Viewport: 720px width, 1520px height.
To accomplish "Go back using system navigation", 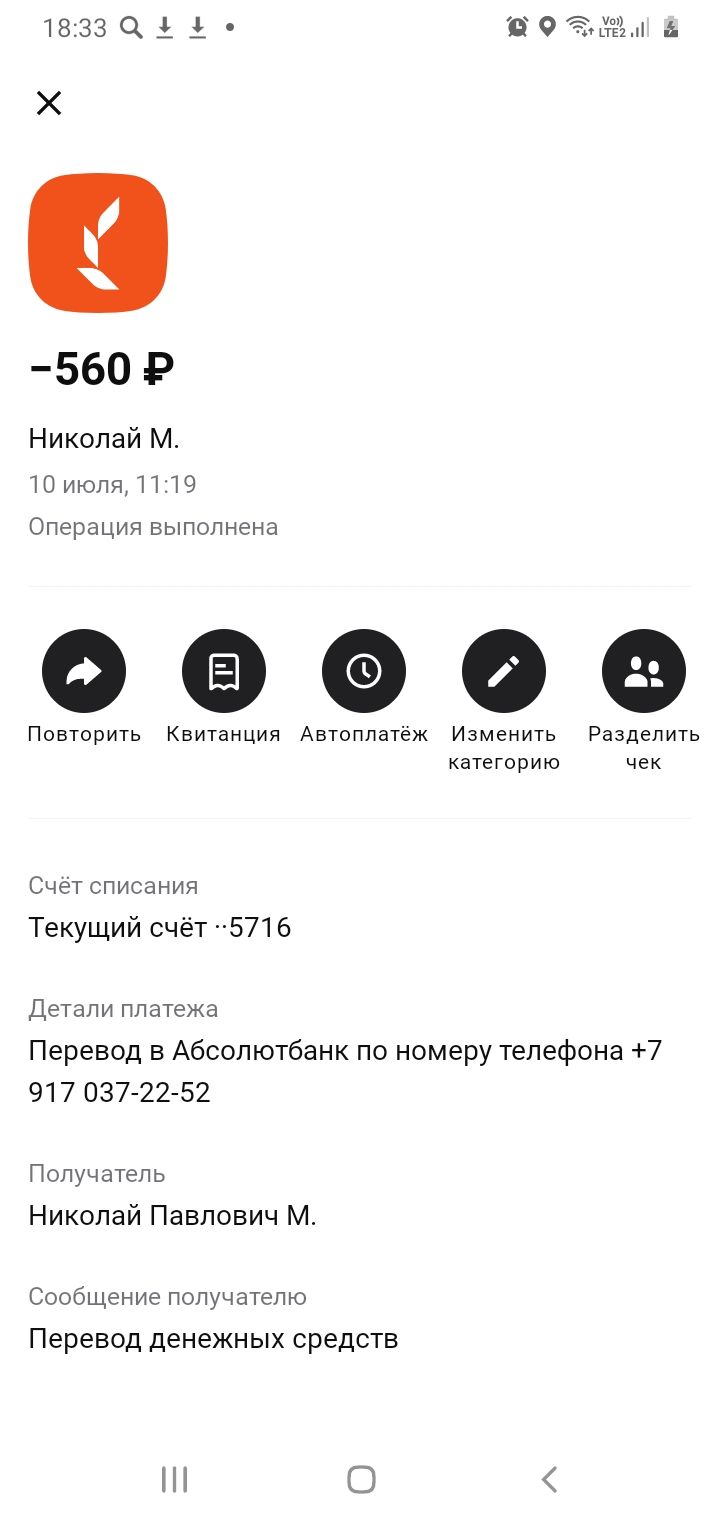I will 548,1479.
